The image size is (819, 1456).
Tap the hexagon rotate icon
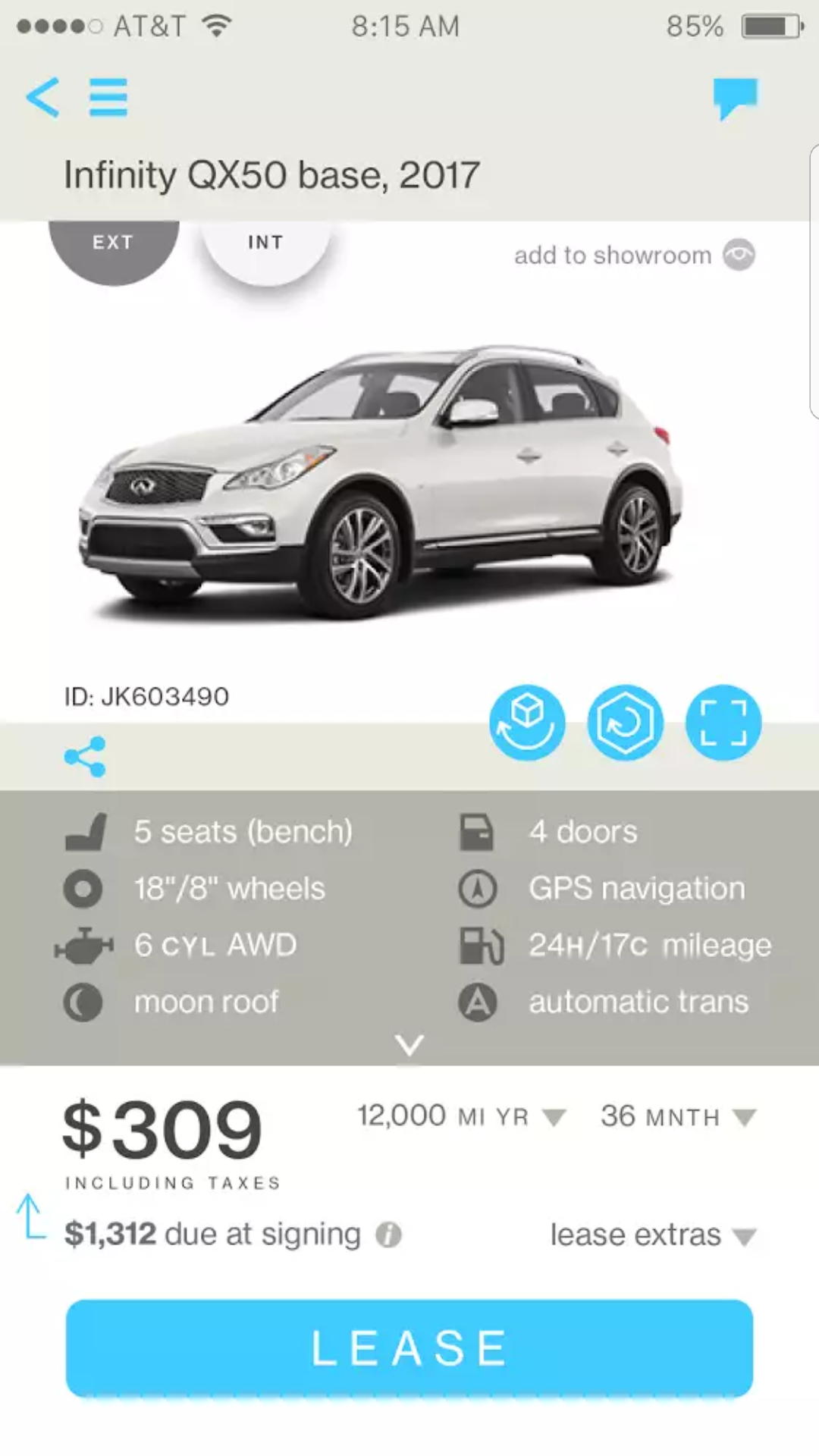click(x=625, y=722)
